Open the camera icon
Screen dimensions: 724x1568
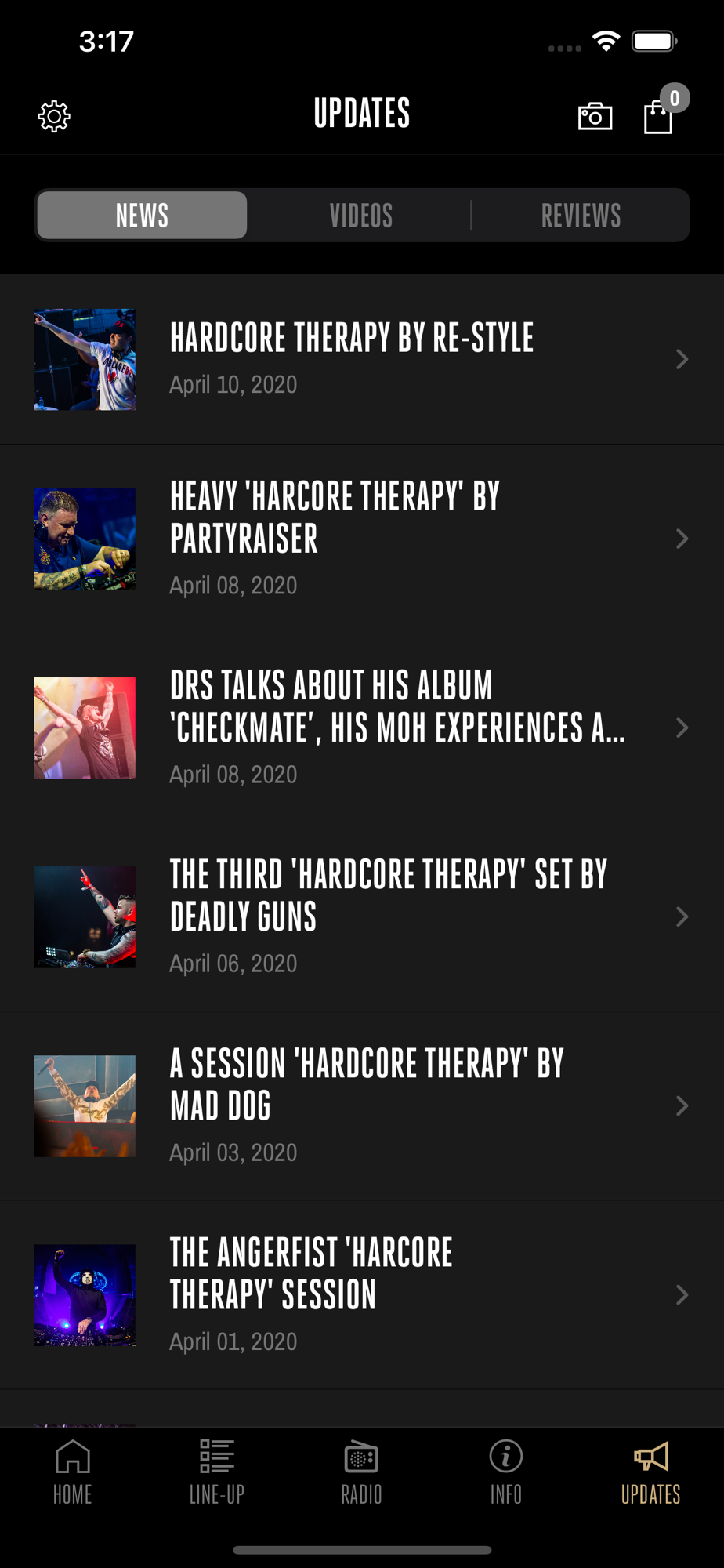[x=595, y=116]
